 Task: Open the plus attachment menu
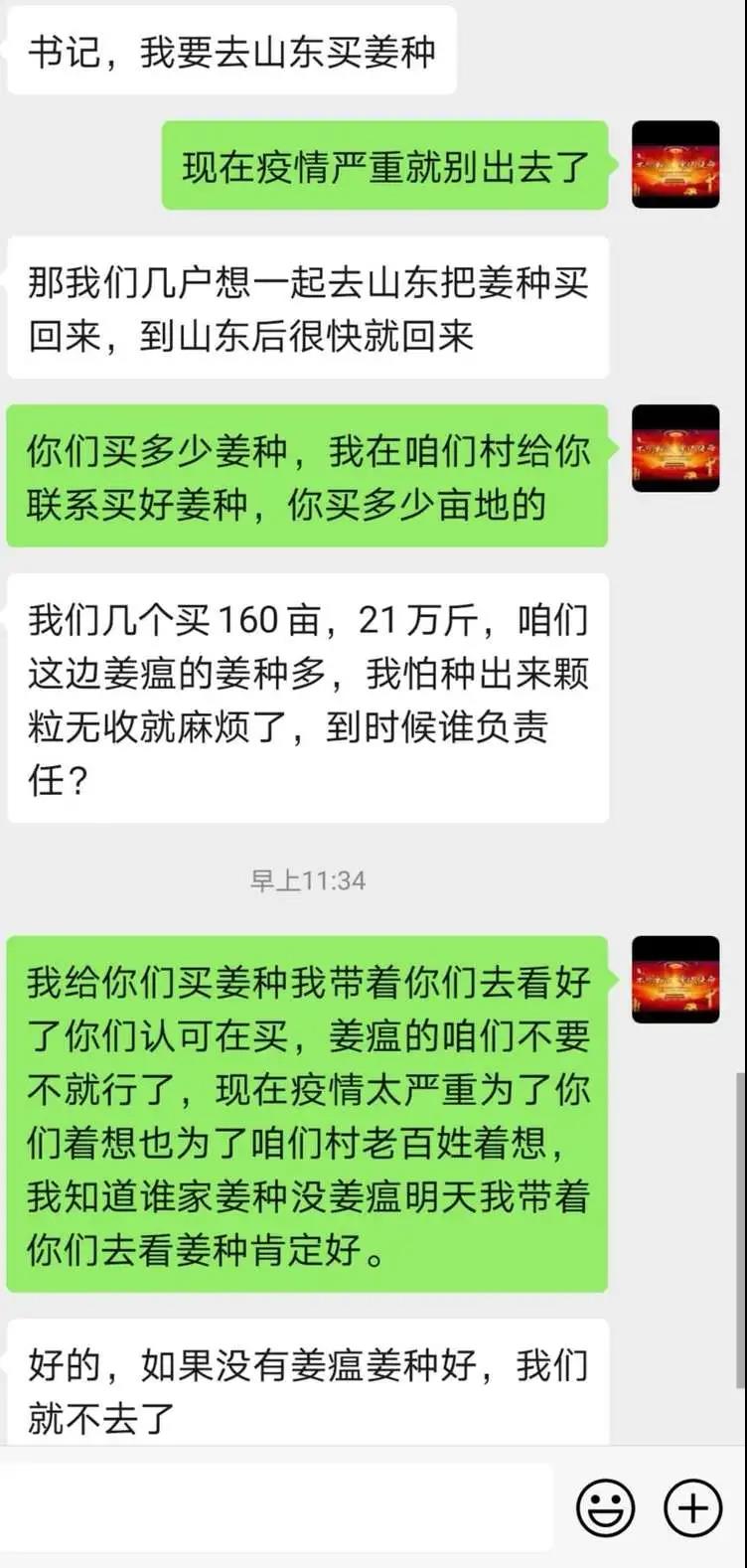point(692,1508)
